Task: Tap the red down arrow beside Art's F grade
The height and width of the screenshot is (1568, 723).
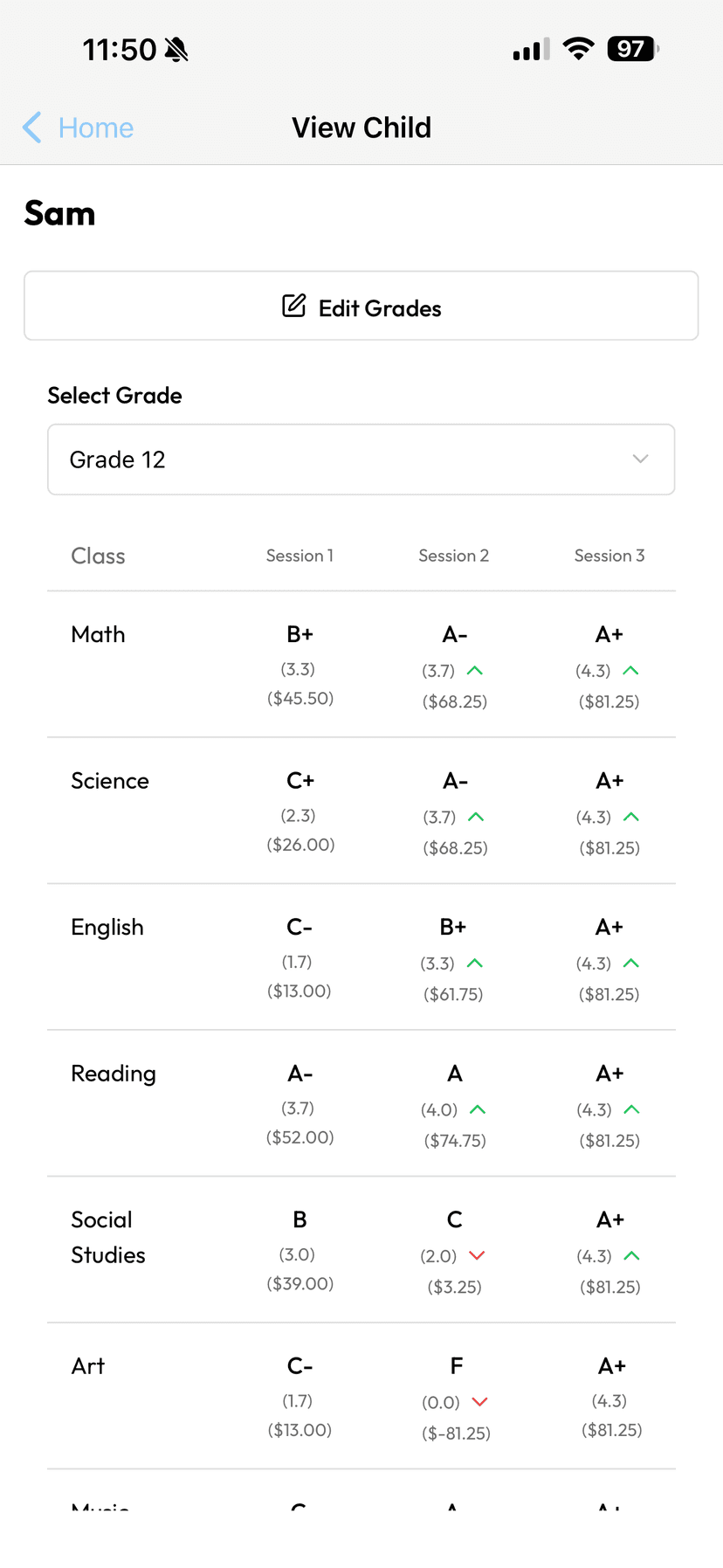Action: 480,1402
